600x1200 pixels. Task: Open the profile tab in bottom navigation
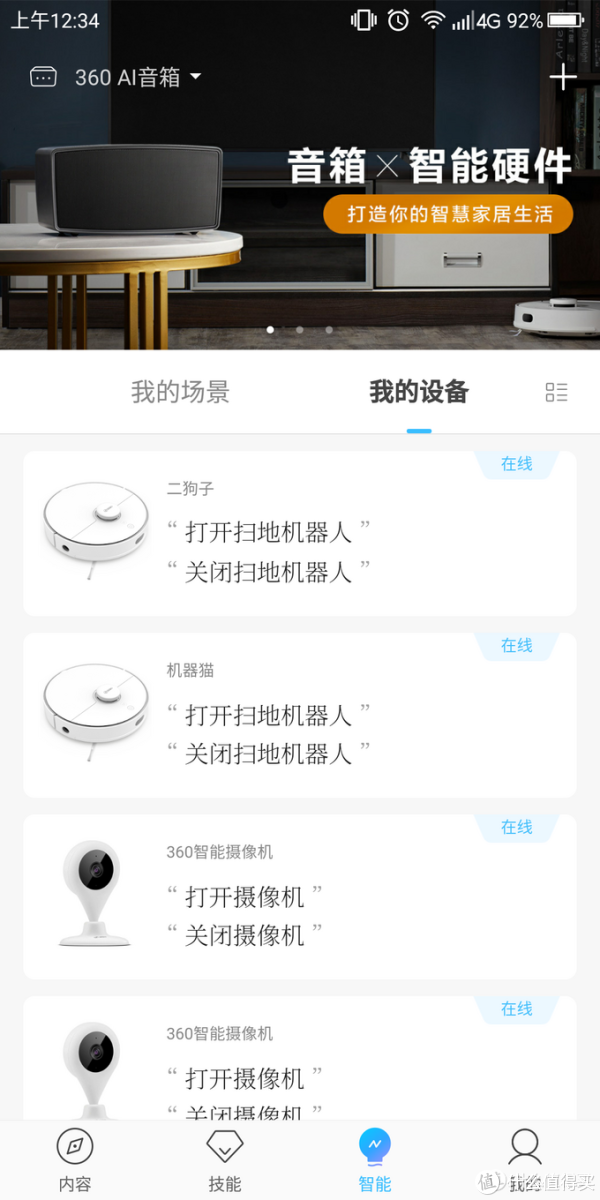[x=525, y=1159]
